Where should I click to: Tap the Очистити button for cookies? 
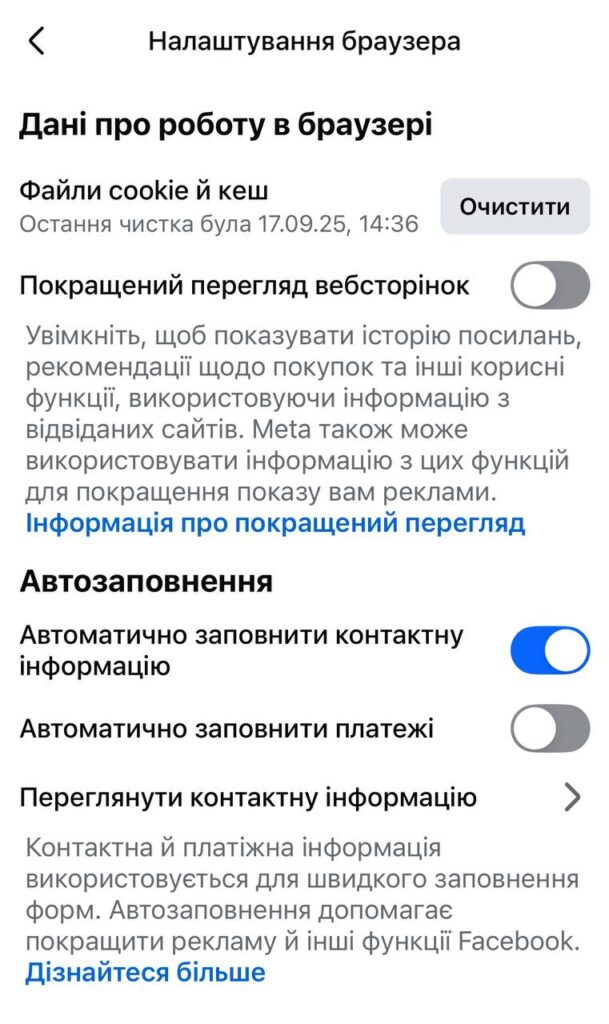514,207
